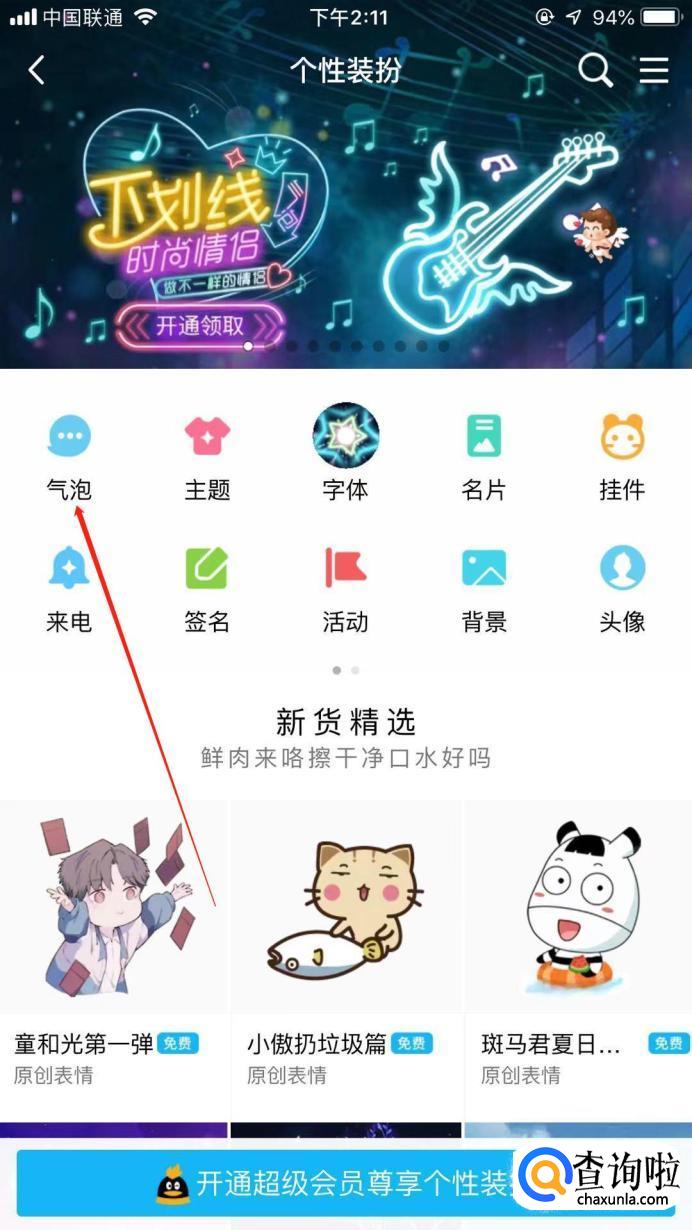
Task: Open the 挂件 category
Action: point(621,457)
